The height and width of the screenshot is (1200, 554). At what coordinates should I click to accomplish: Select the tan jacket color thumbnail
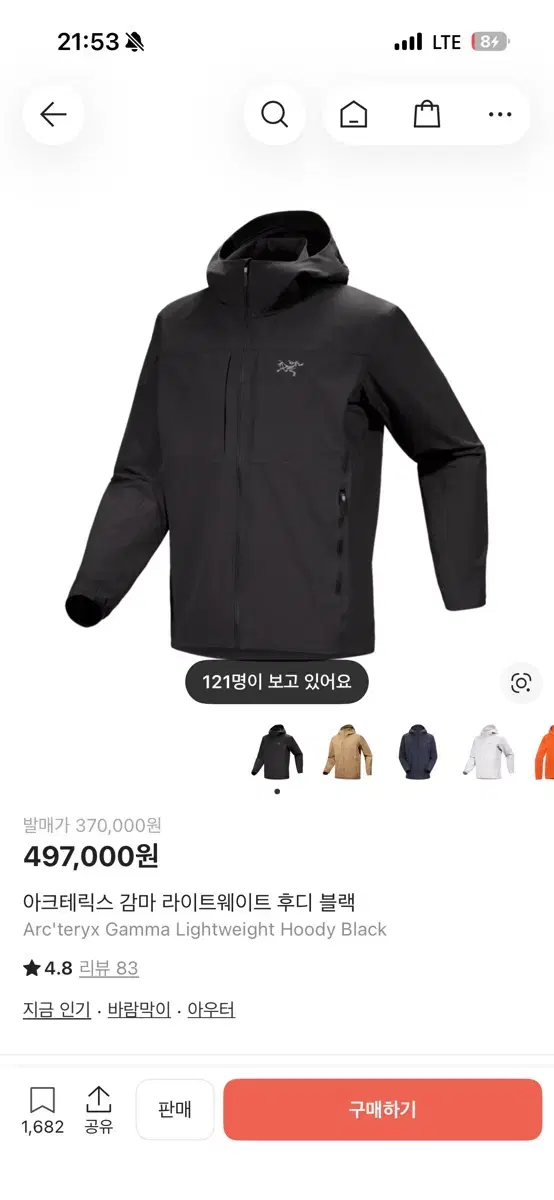point(347,752)
